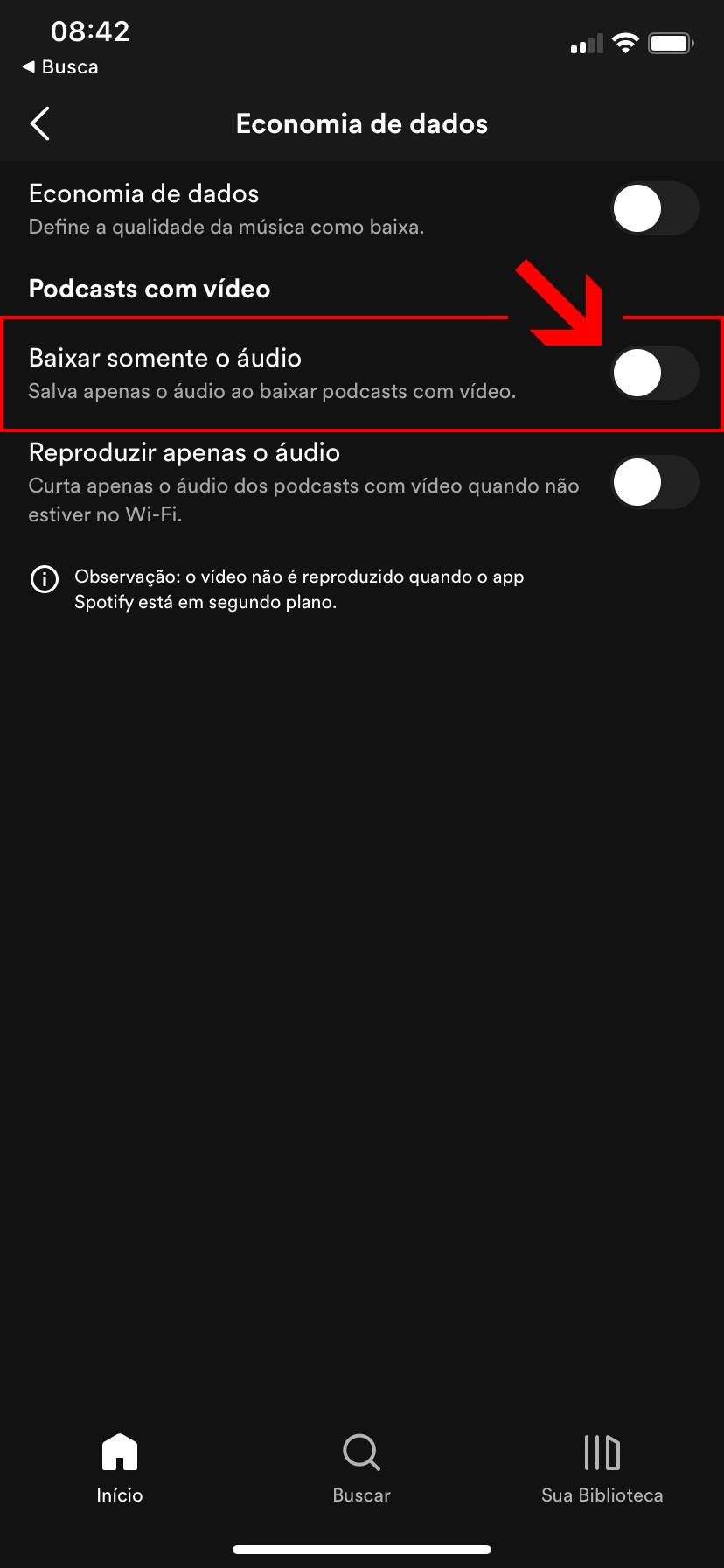This screenshot has height=1568, width=724.
Task: Enable the Economia de dados switch
Action: pyautogui.click(x=654, y=209)
